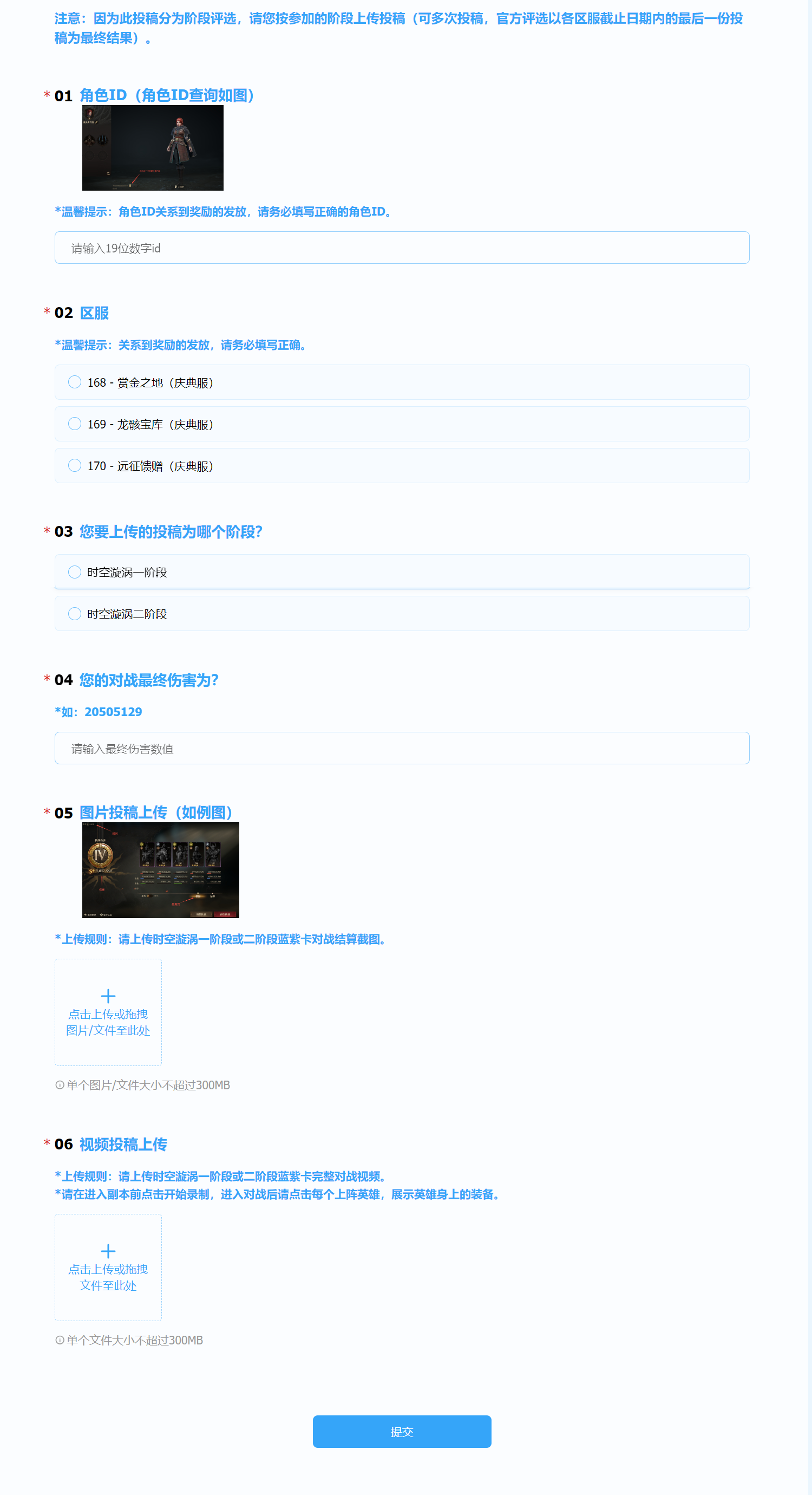This screenshot has width=812, height=1495.
Task: Open video upload box for question 06
Action: click(x=108, y=1267)
